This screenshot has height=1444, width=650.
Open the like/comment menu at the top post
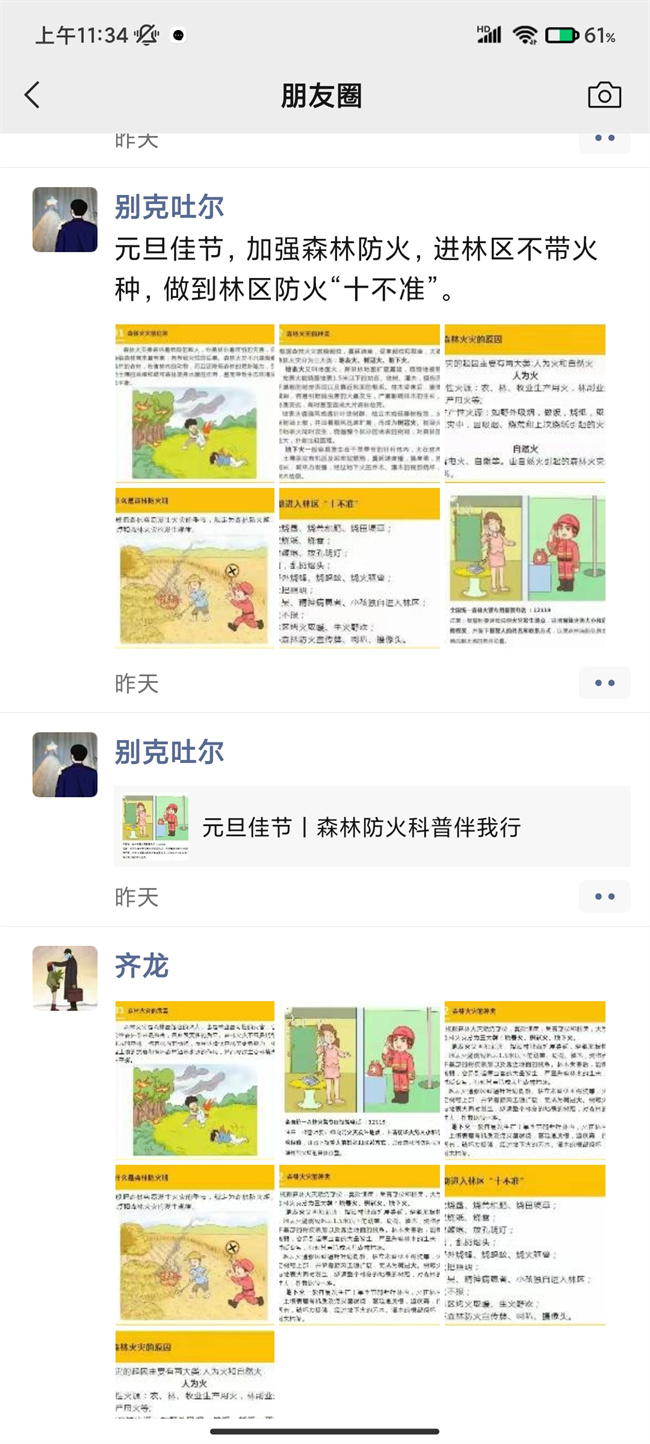pyautogui.click(x=604, y=138)
